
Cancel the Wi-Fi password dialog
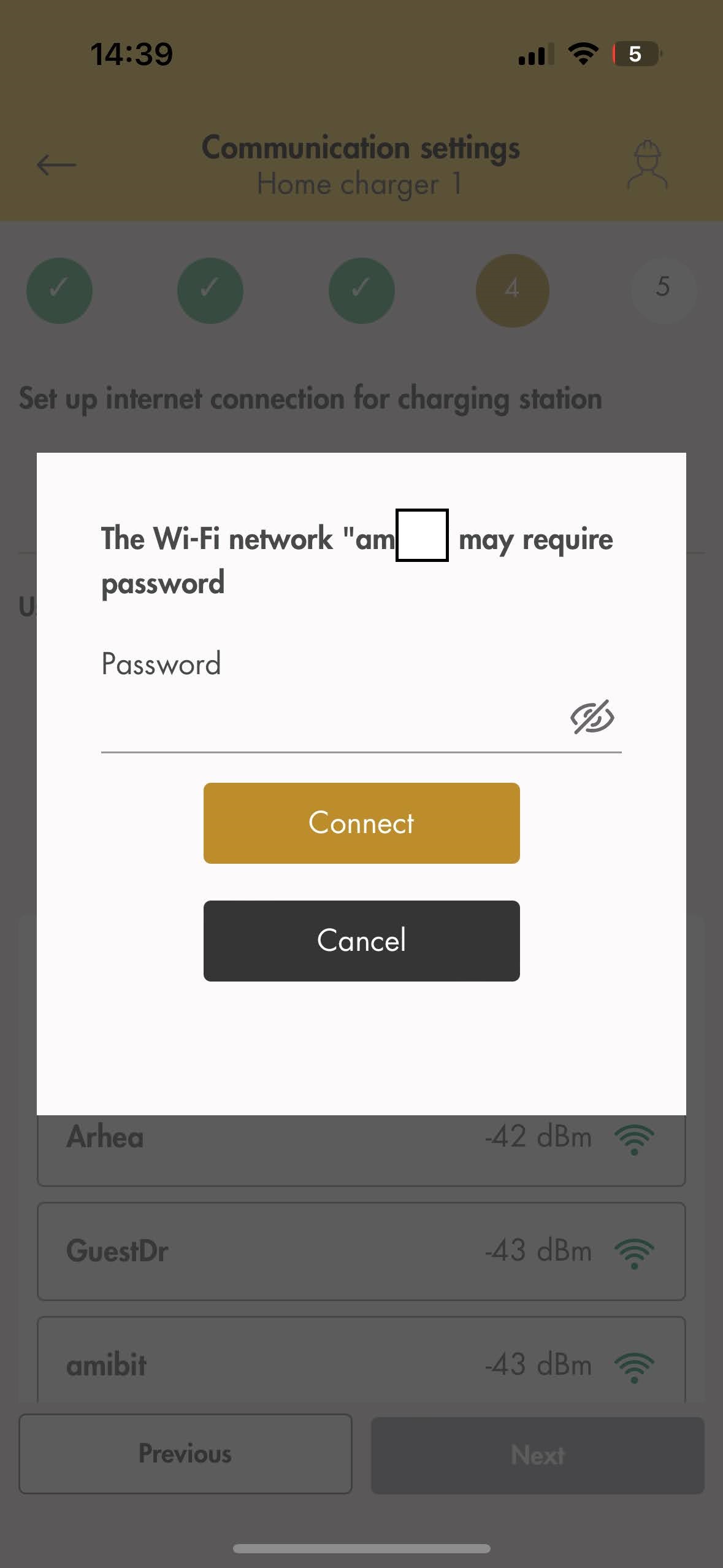coord(361,940)
